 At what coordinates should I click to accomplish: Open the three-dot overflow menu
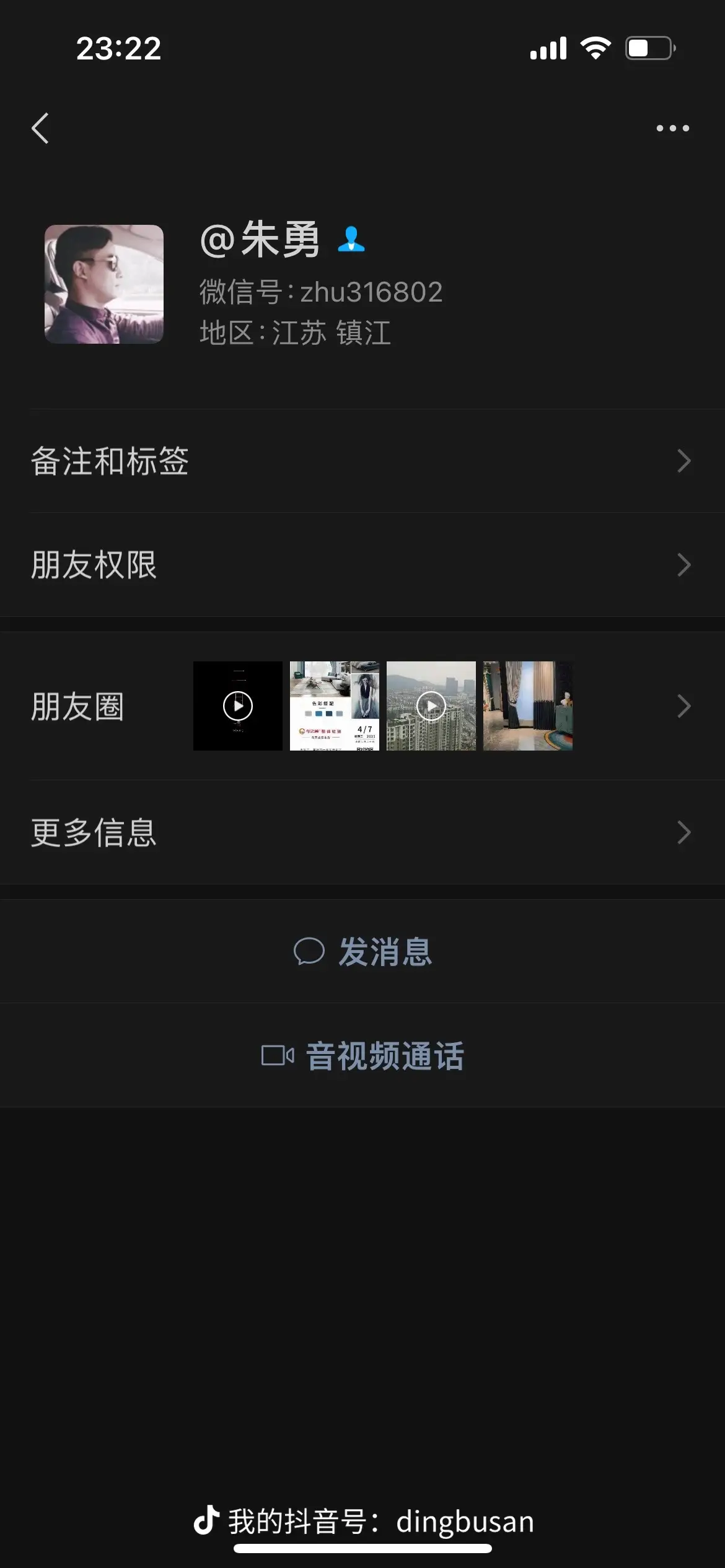(672, 128)
